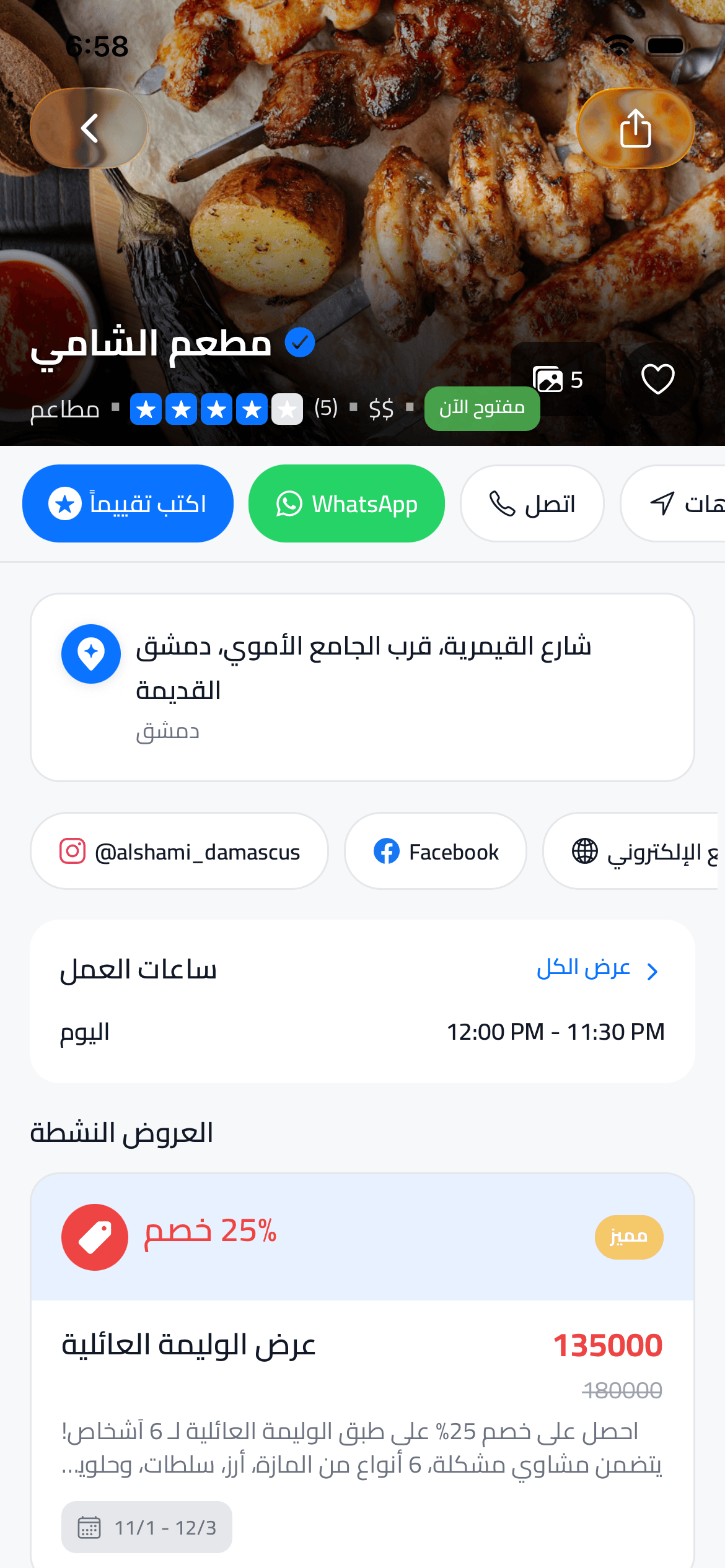The image size is (725, 1568).
Task: Tap the chevron next to عرض الكل
Action: 652,970
